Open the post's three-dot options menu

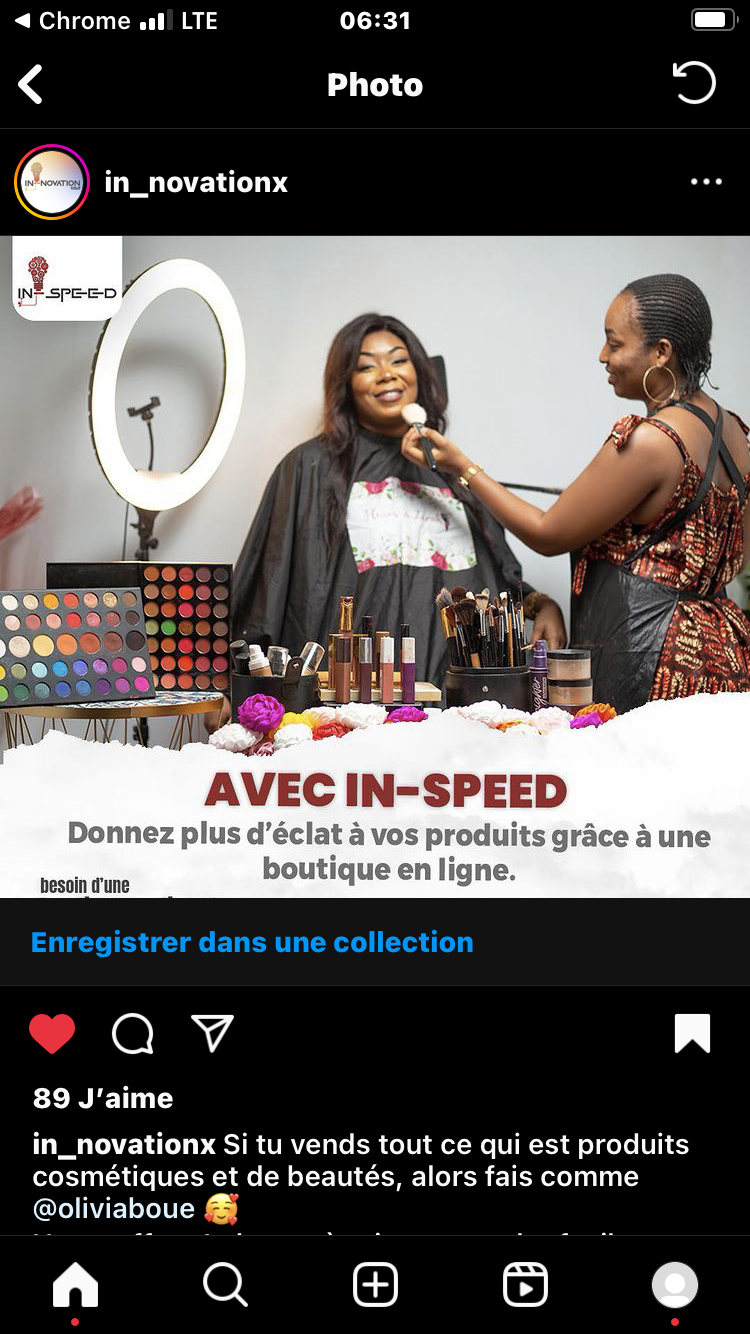click(706, 182)
